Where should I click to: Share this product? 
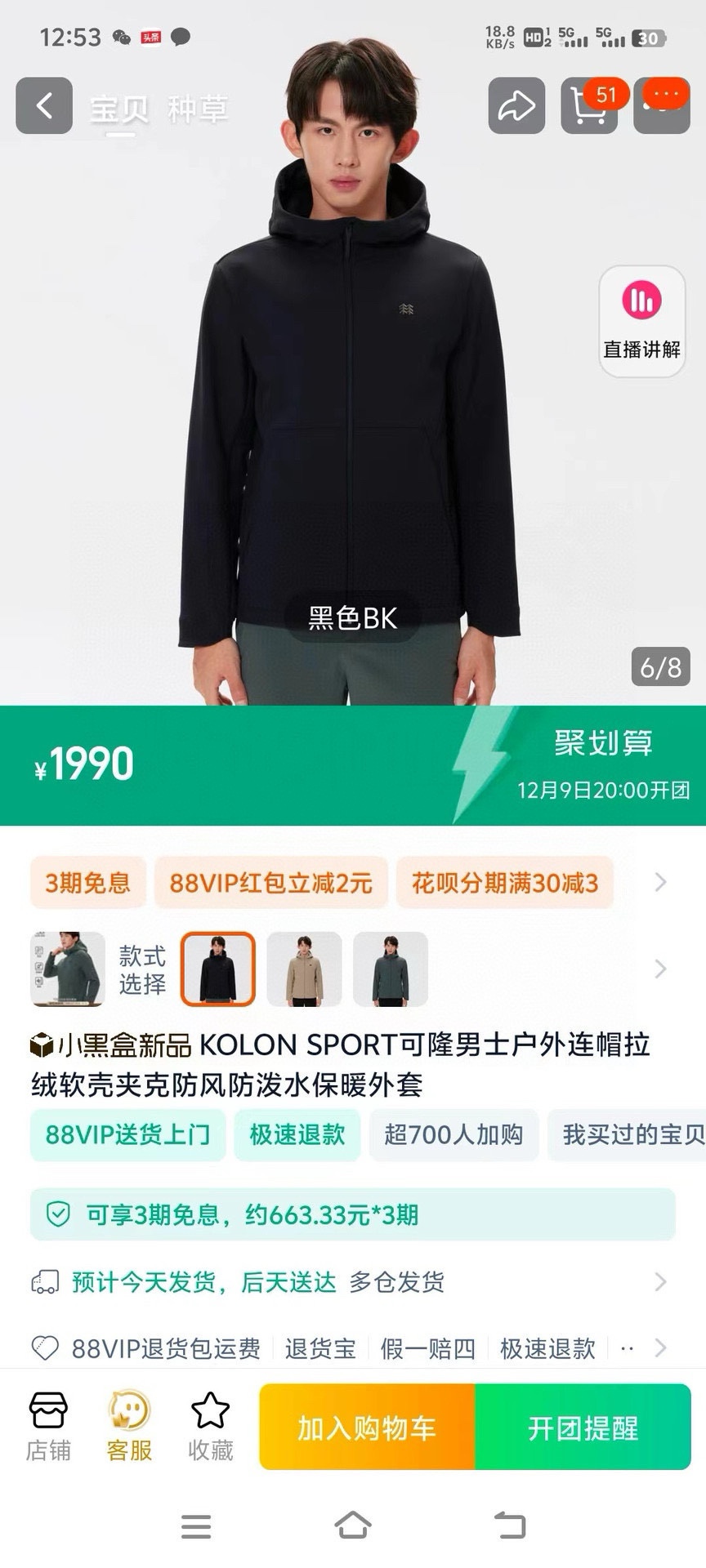point(516,105)
